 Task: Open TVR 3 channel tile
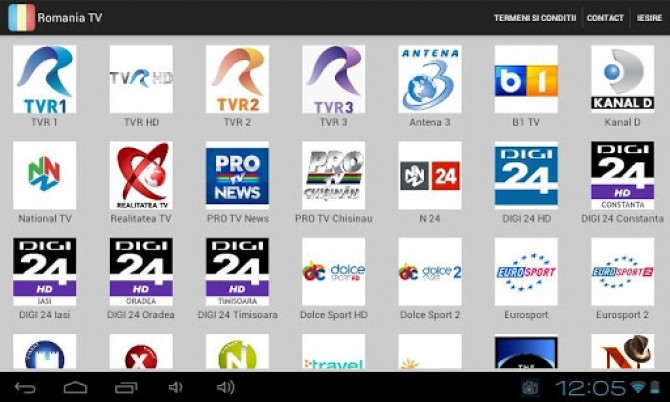[x=333, y=80]
